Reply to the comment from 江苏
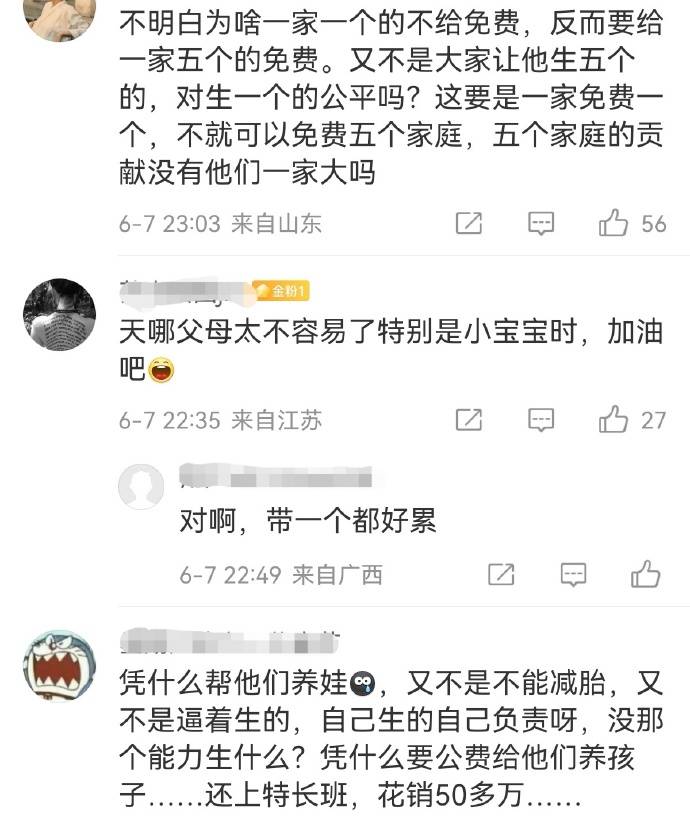This screenshot has width=690, height=828. pyautogui.click(x=541, y=419)
